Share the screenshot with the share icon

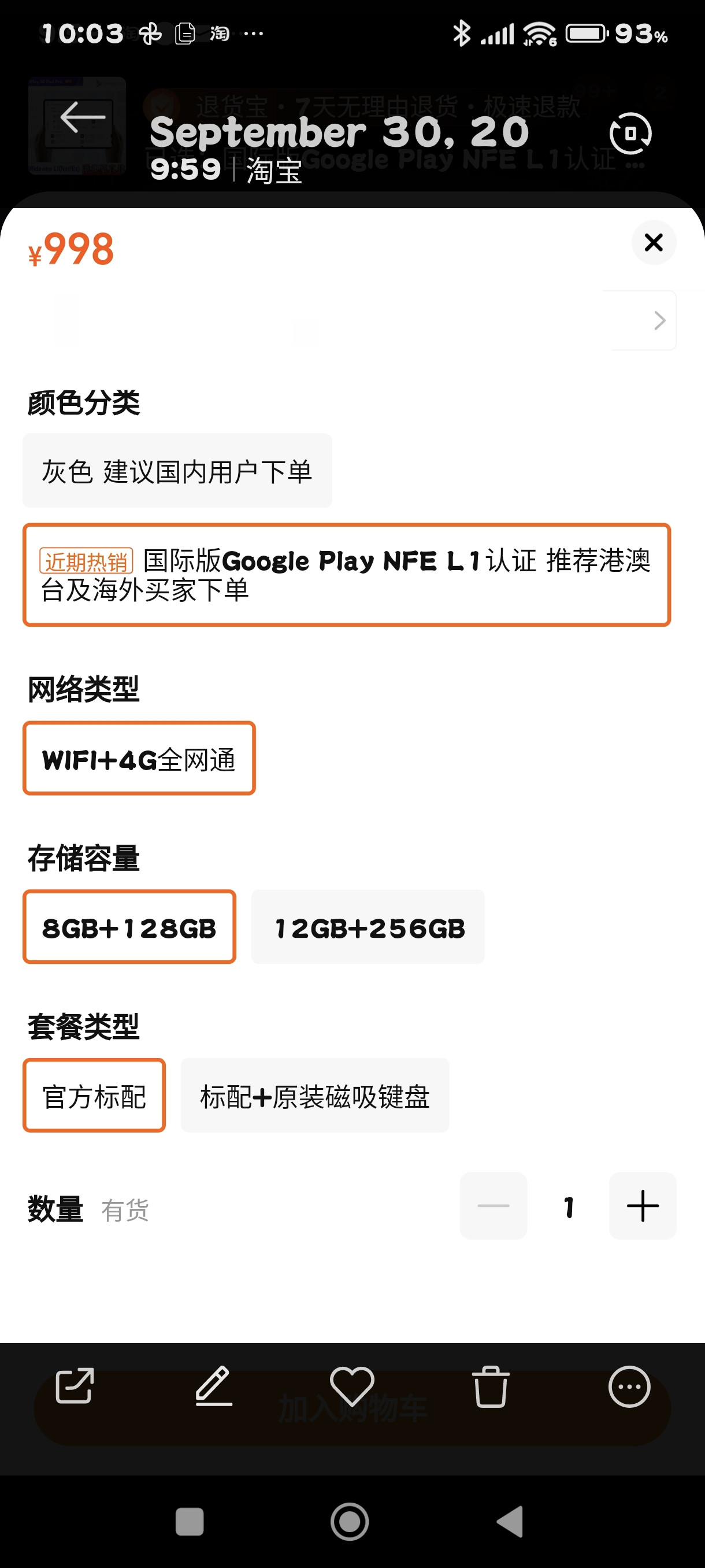[x=75, y=1386]
